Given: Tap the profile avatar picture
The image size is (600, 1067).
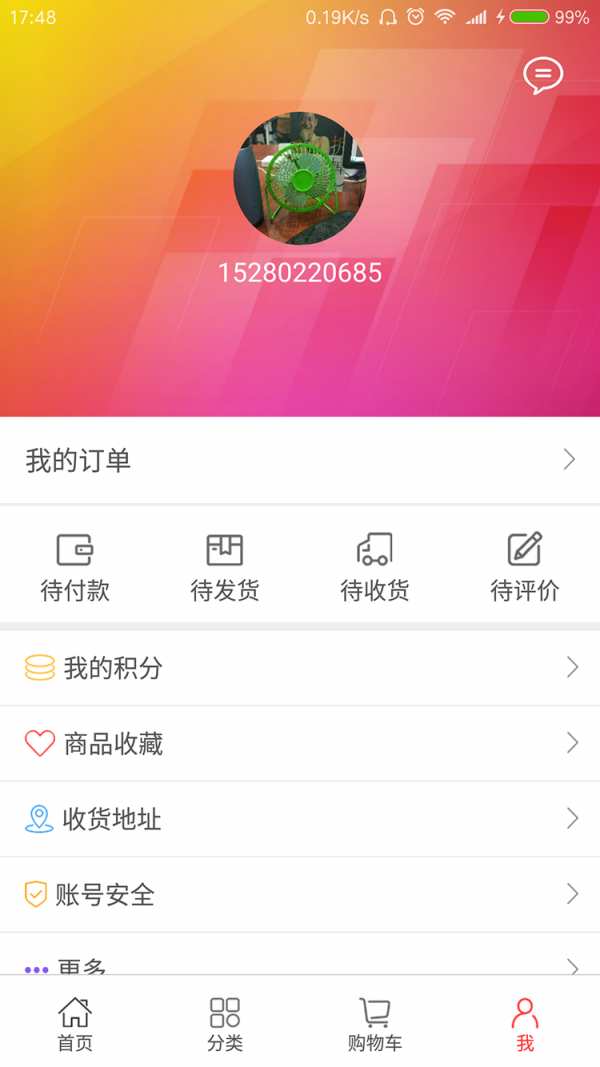Looking at the screenshot, I should 299,178.
